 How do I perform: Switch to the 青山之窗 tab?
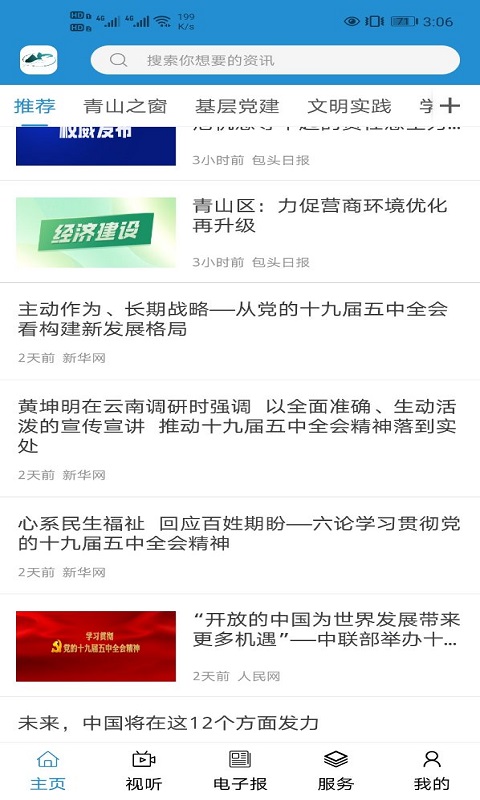[125, 106]
